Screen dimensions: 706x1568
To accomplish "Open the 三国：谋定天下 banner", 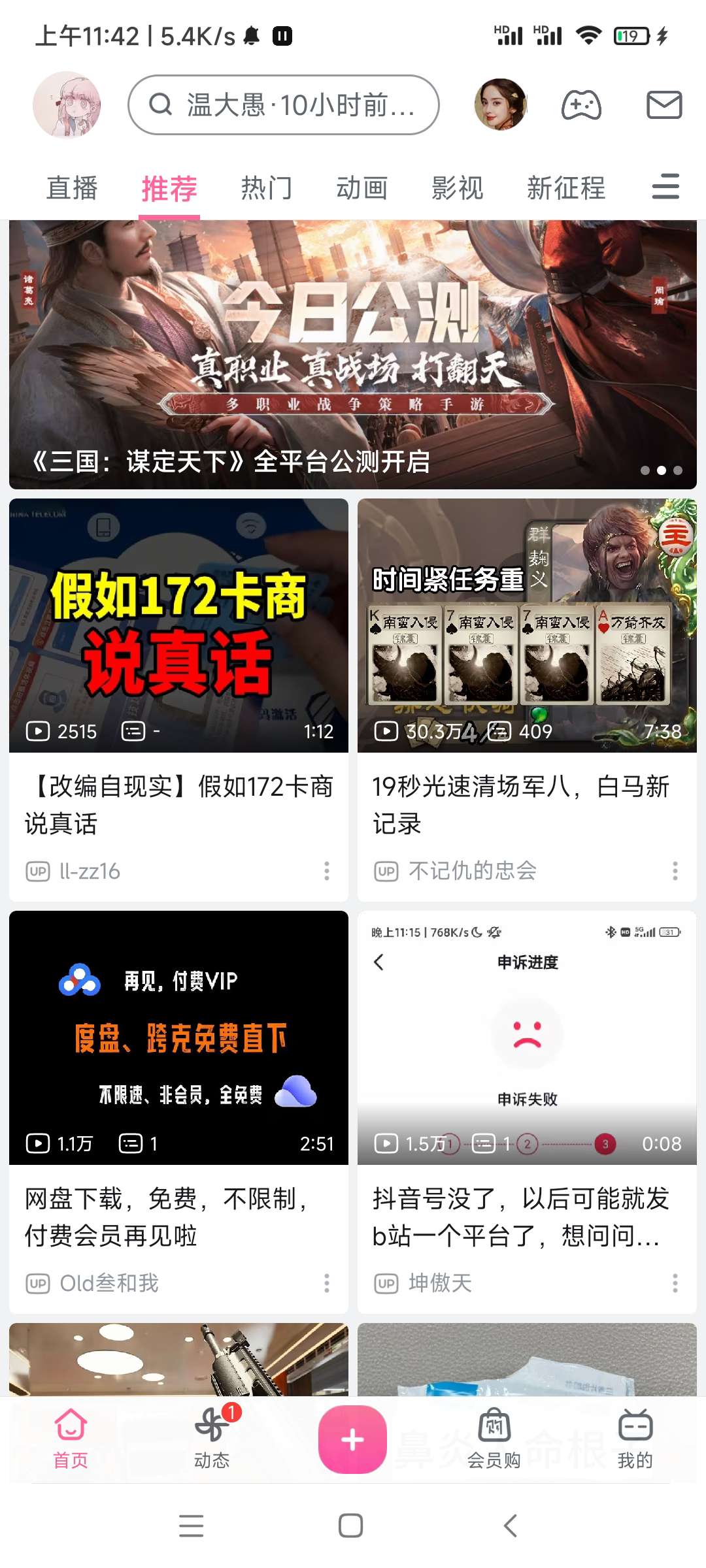I will click(x=353, y=355).
